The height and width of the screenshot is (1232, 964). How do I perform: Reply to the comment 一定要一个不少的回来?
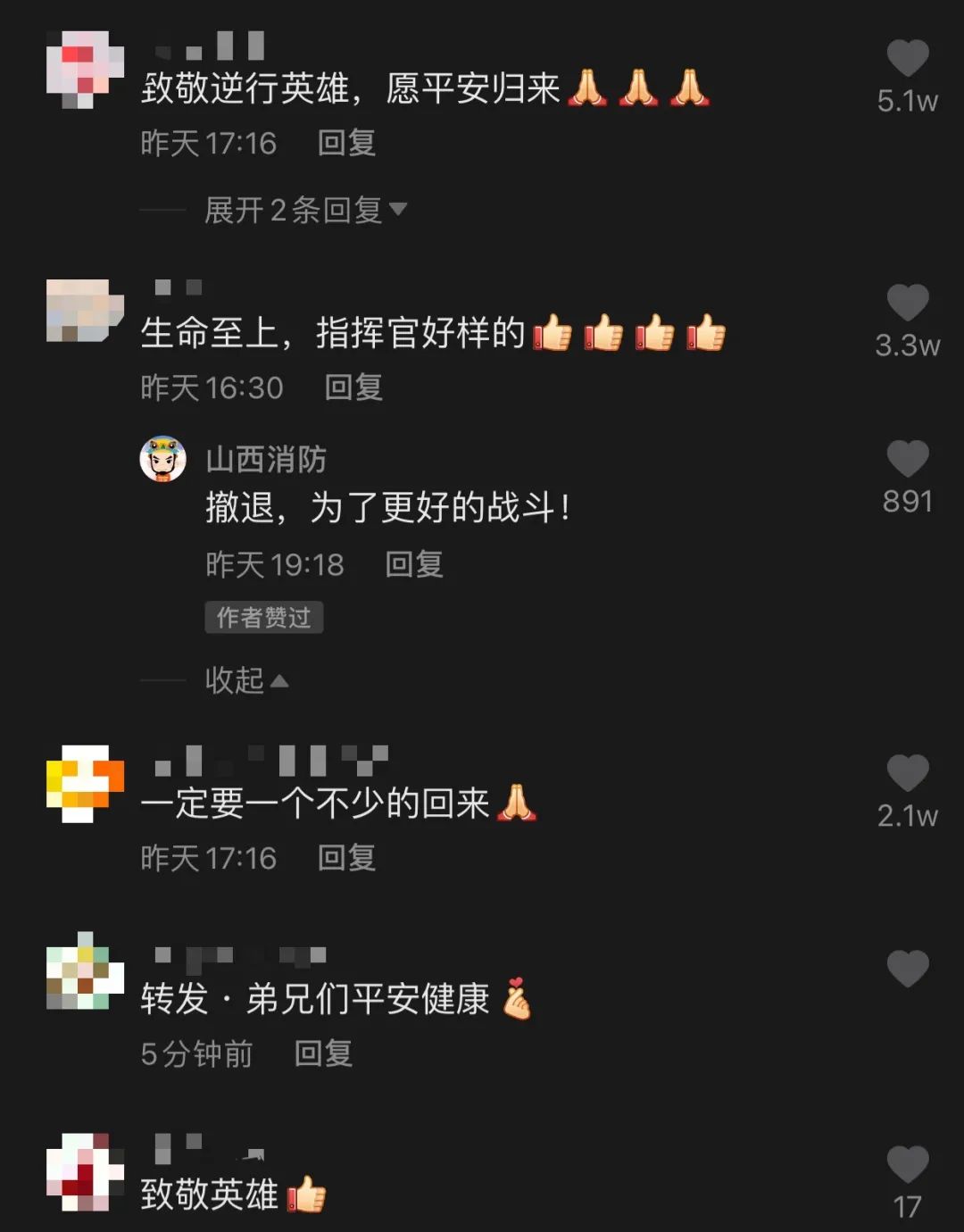coord(347,858)
